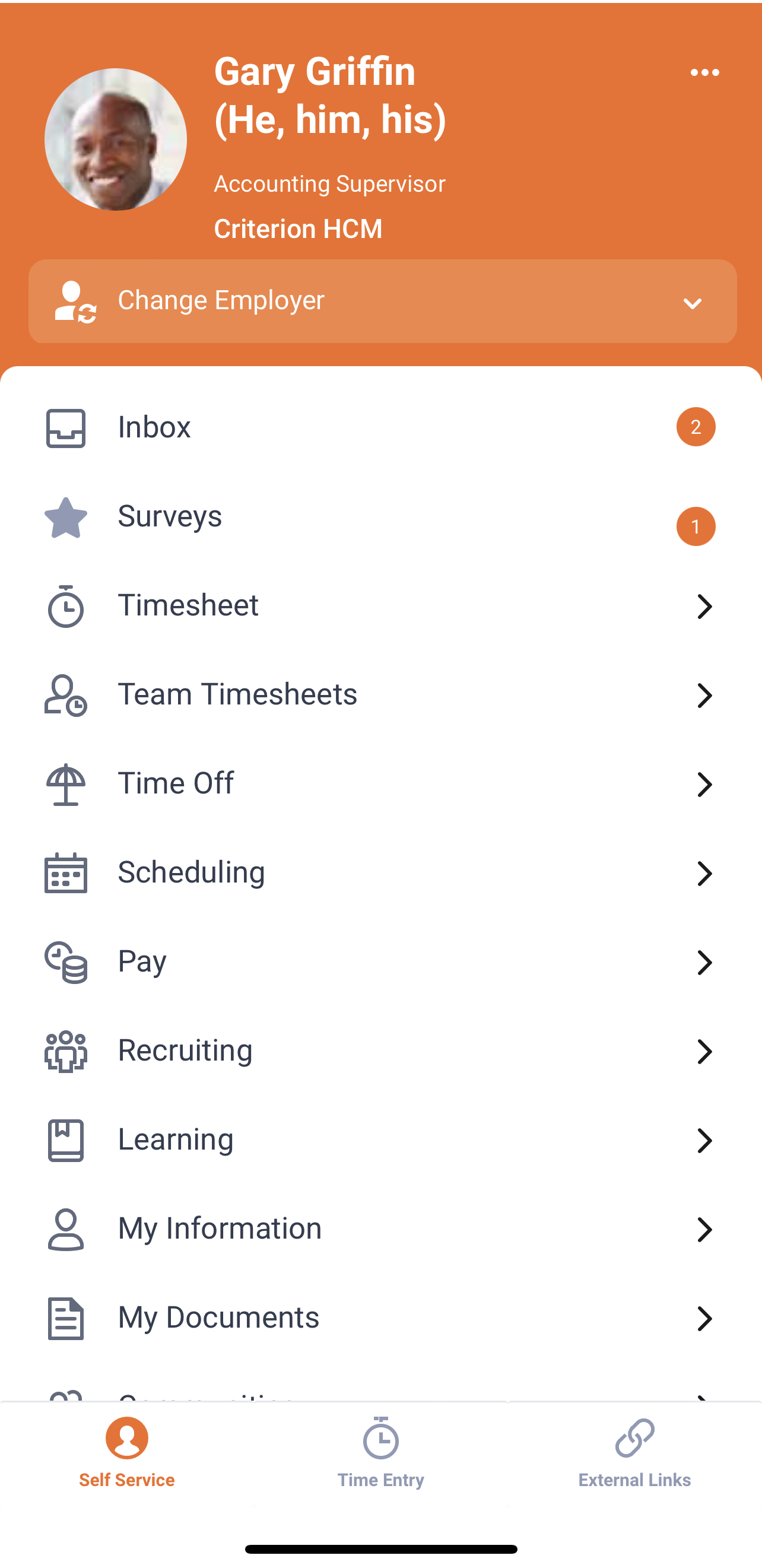This screenshot has height=1568, width=762.
Task: View Team Timesheets
Action: pos(381,694)
